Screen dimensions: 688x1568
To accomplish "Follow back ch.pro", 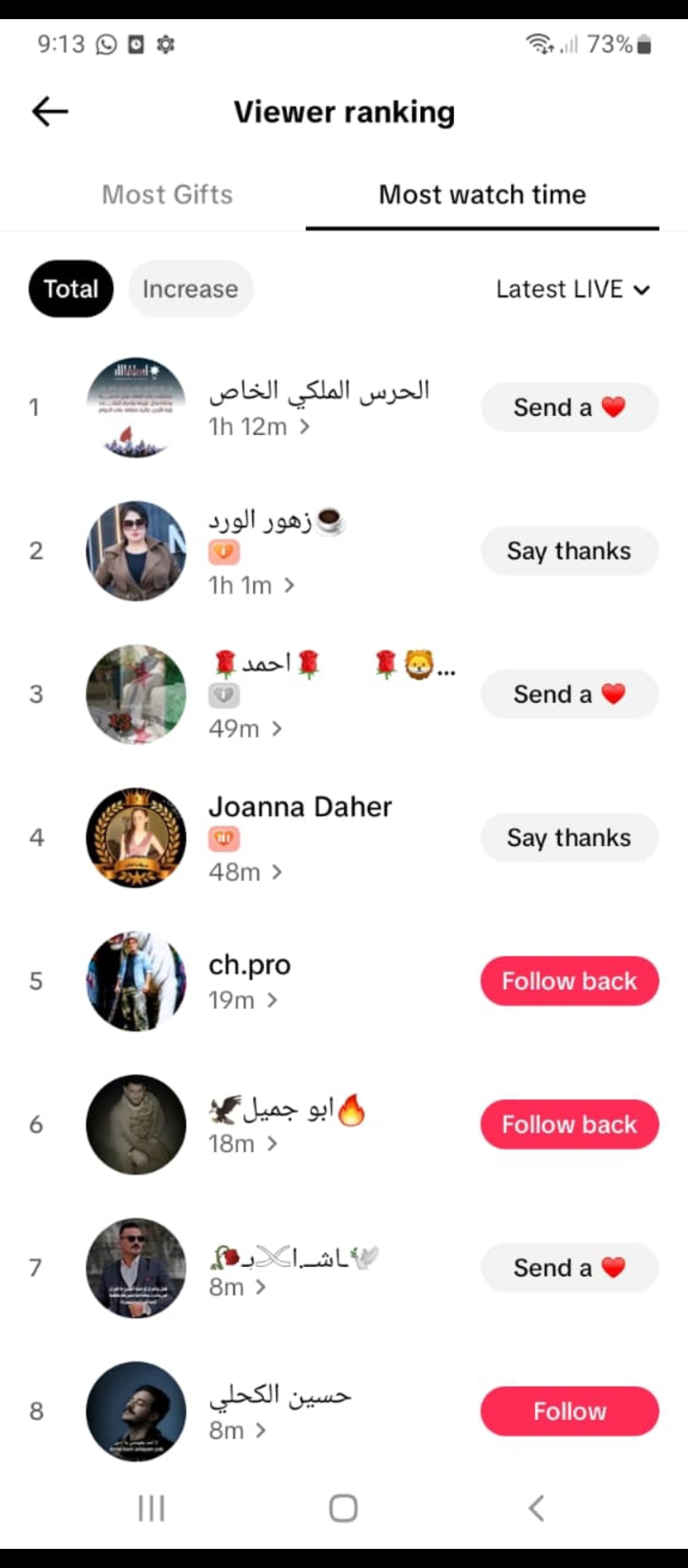I will [570, 981].
